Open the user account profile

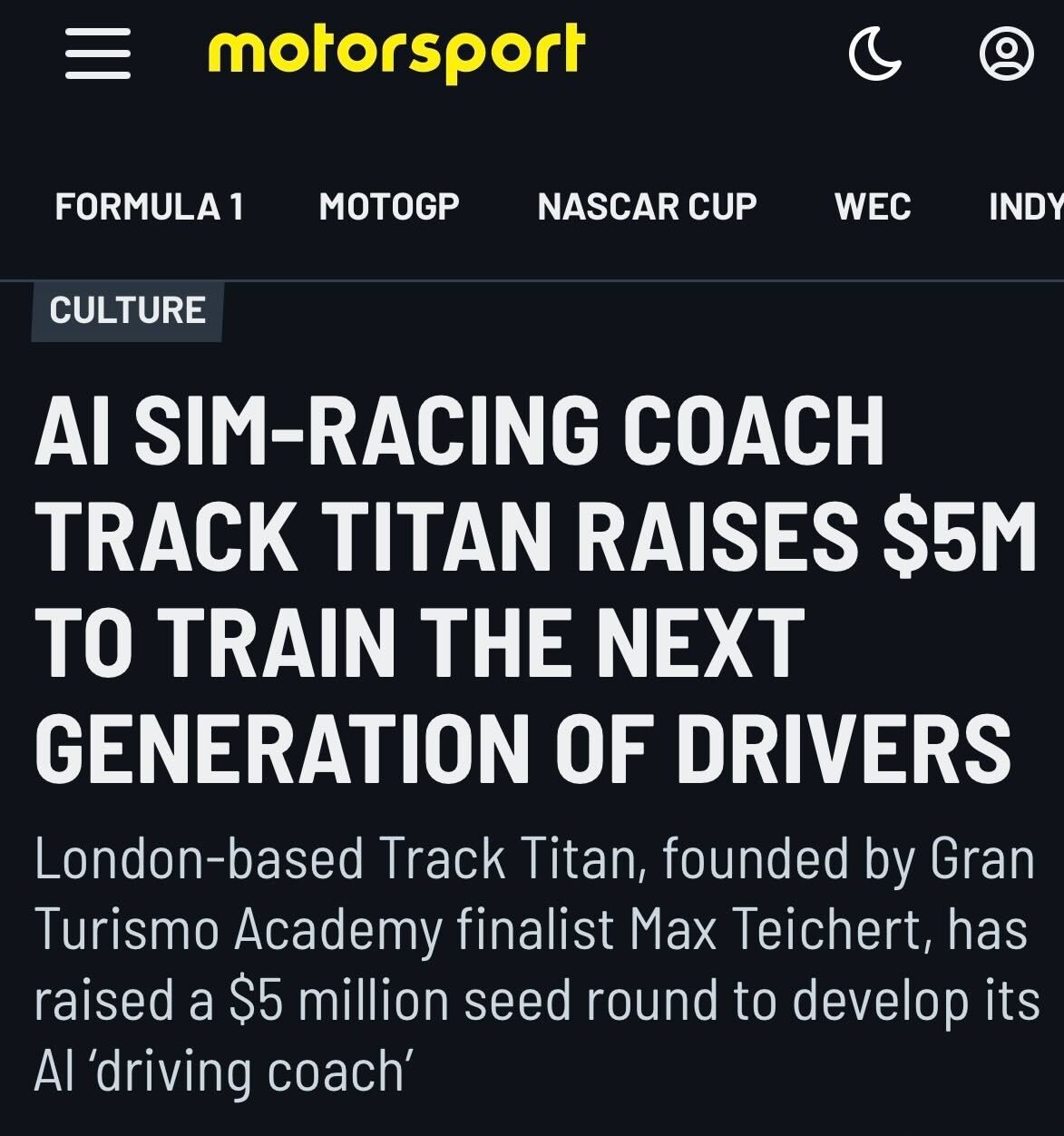[x=1007, y=54]
